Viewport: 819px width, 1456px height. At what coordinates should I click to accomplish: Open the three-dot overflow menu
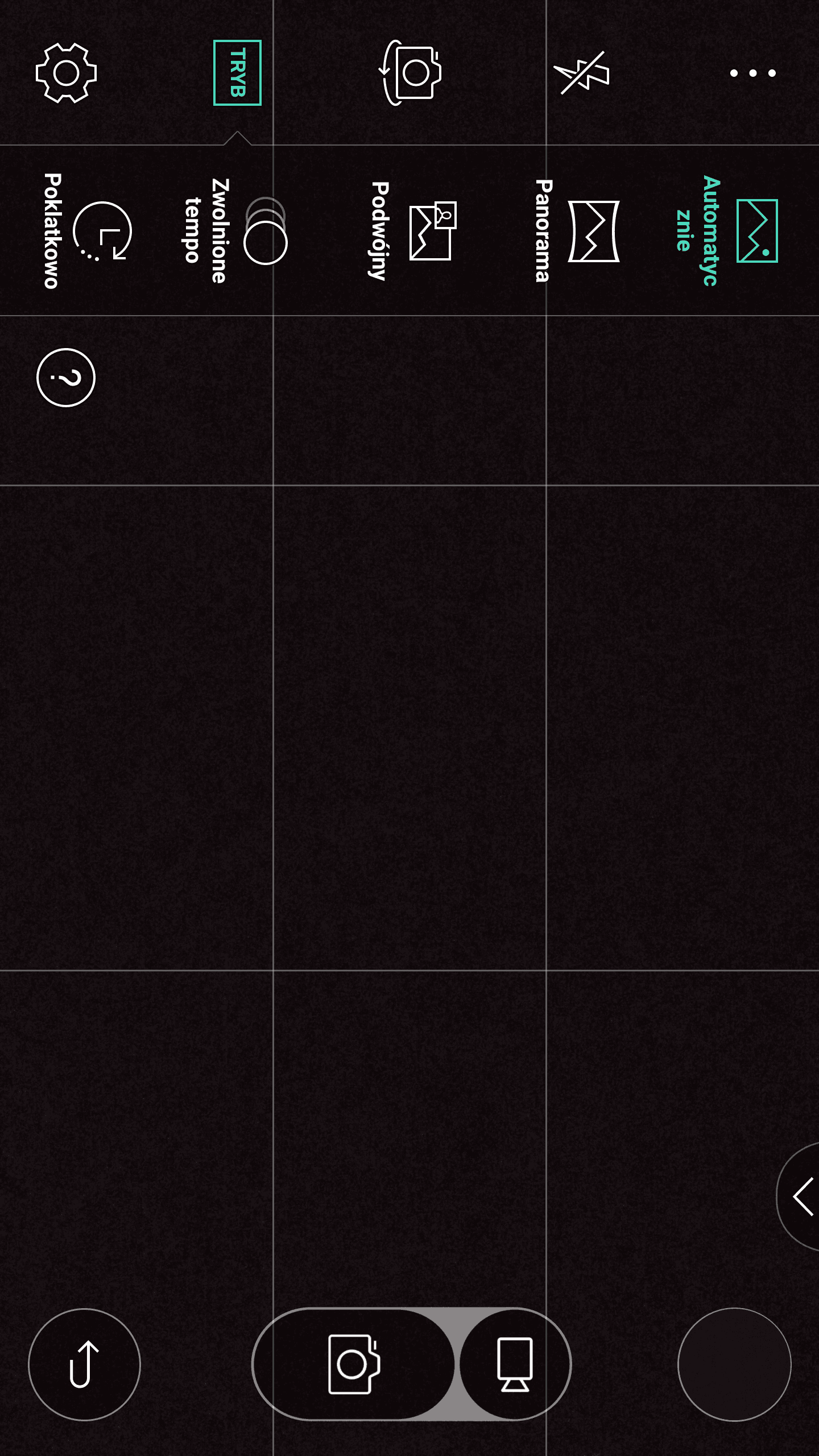tap(753, 73)
